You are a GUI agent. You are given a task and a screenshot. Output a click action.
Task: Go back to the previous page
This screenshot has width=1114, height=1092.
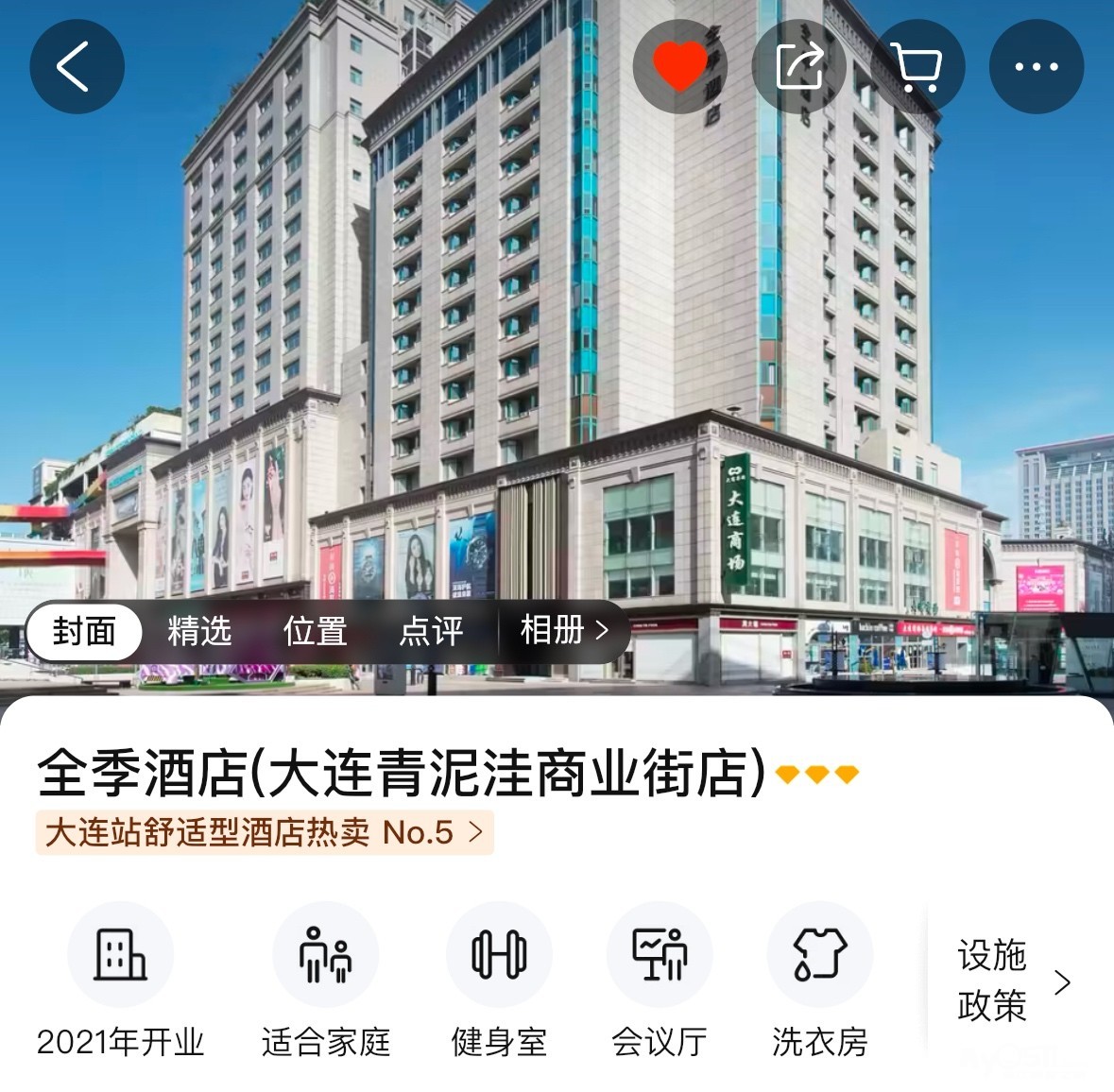pos(77,67)
